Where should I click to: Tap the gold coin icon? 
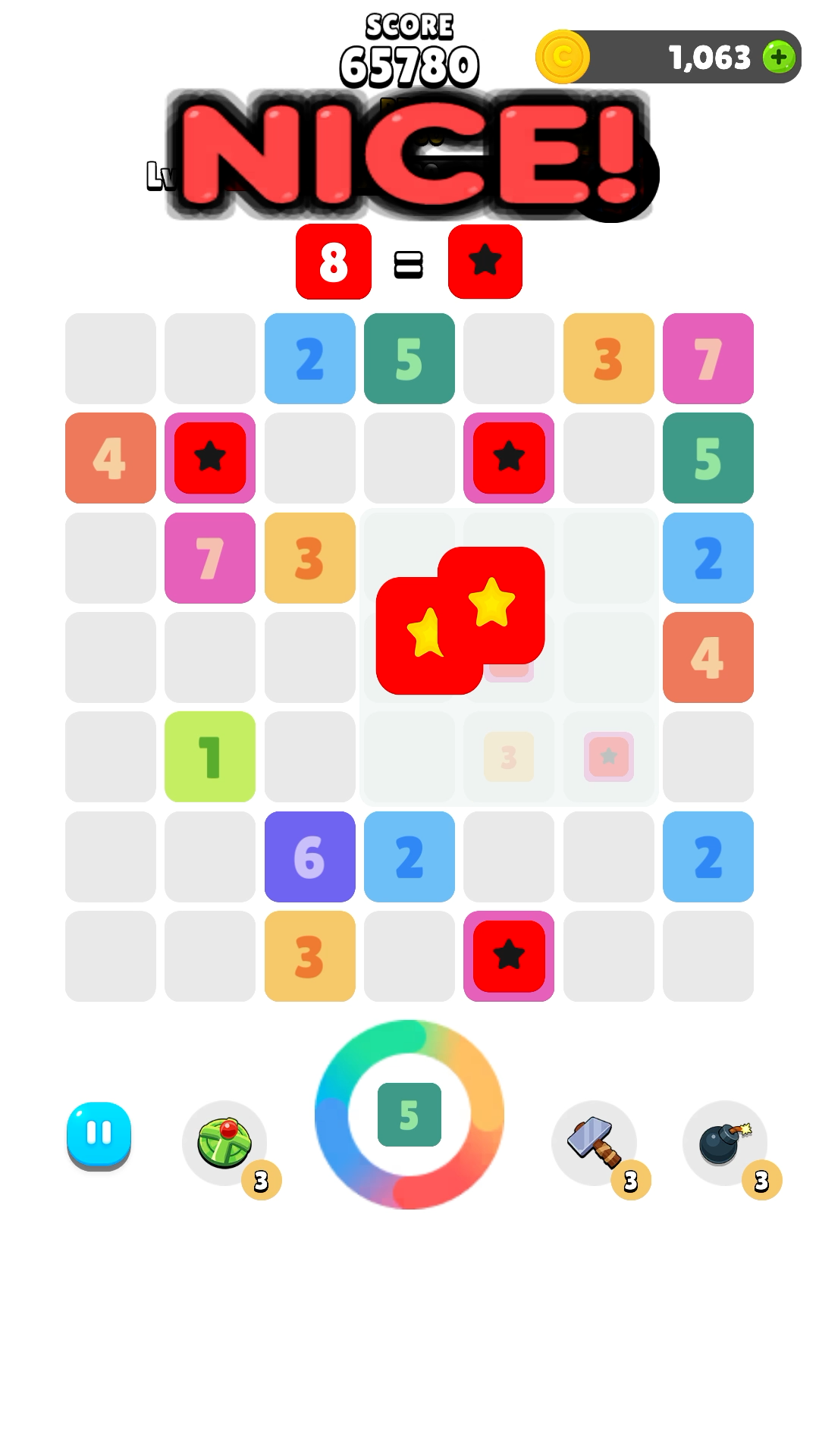564,56
